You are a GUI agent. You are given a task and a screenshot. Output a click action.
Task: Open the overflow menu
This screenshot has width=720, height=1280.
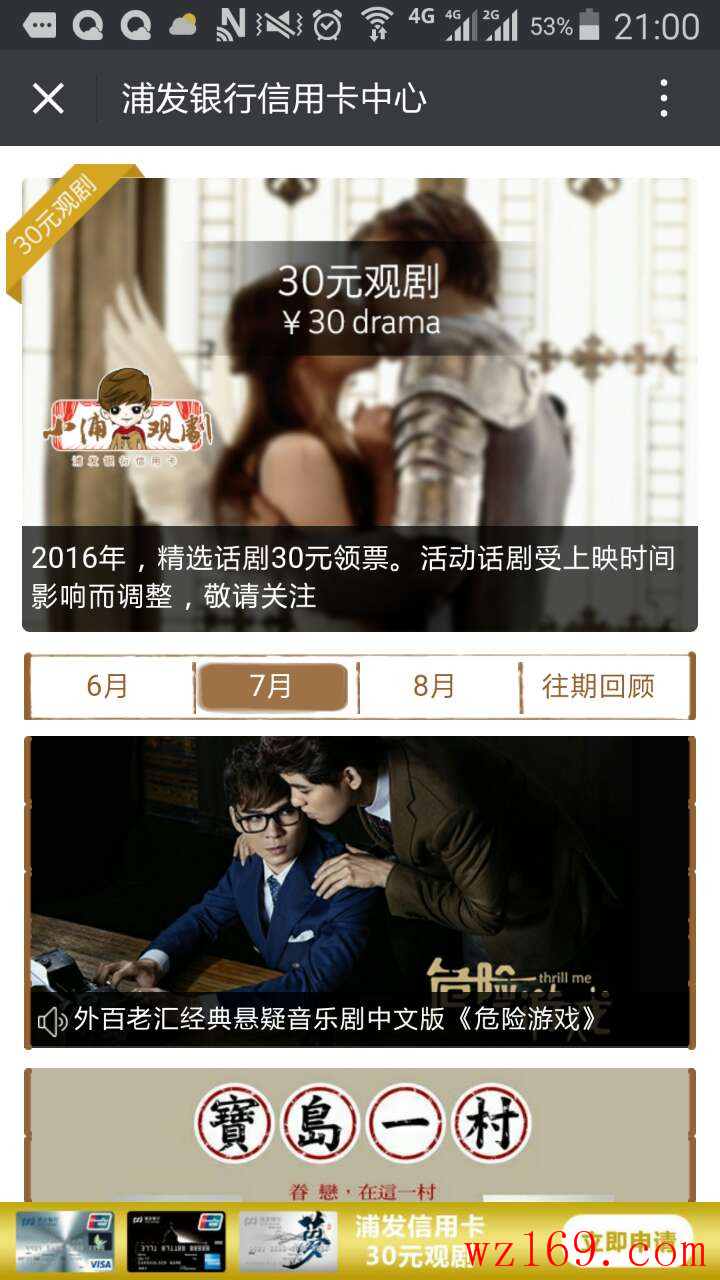[x=664, y=99]
